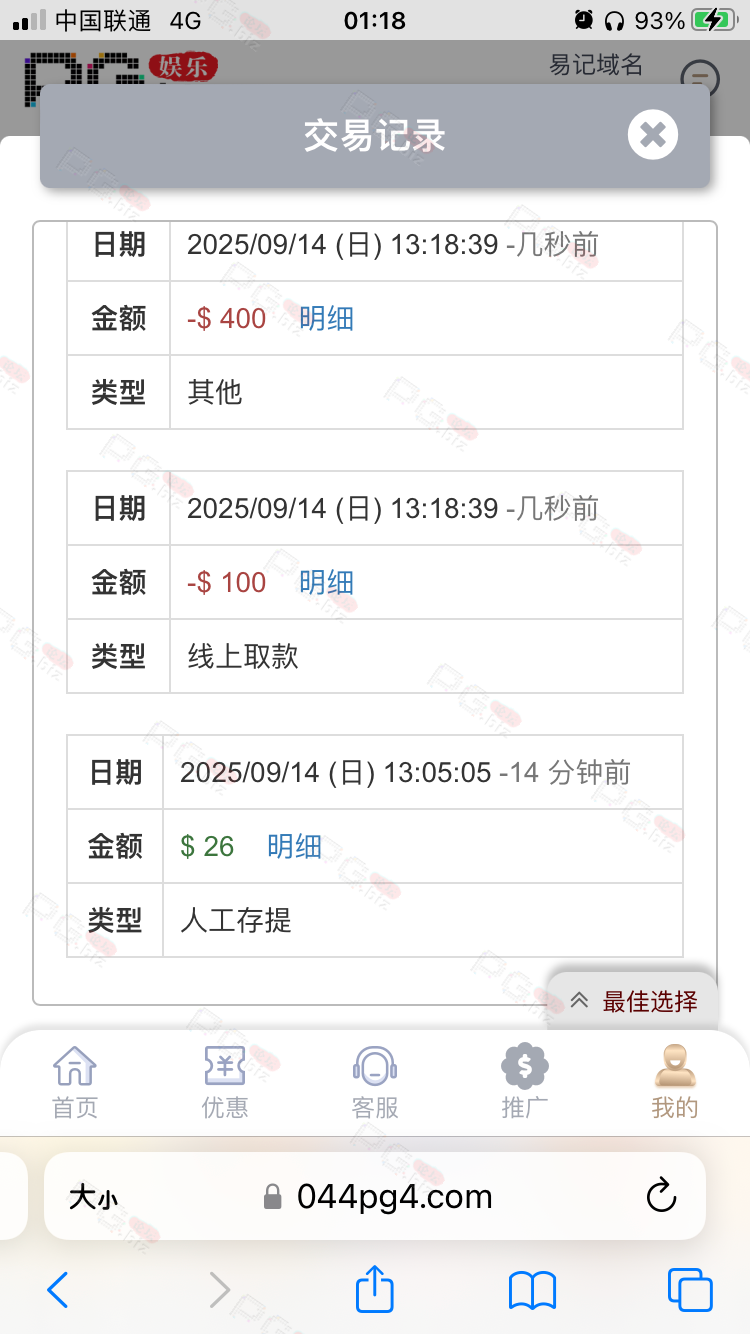Screen dimensions: 750x1334
Task: Reload the page in Safari
Action: pos(661,1196)
